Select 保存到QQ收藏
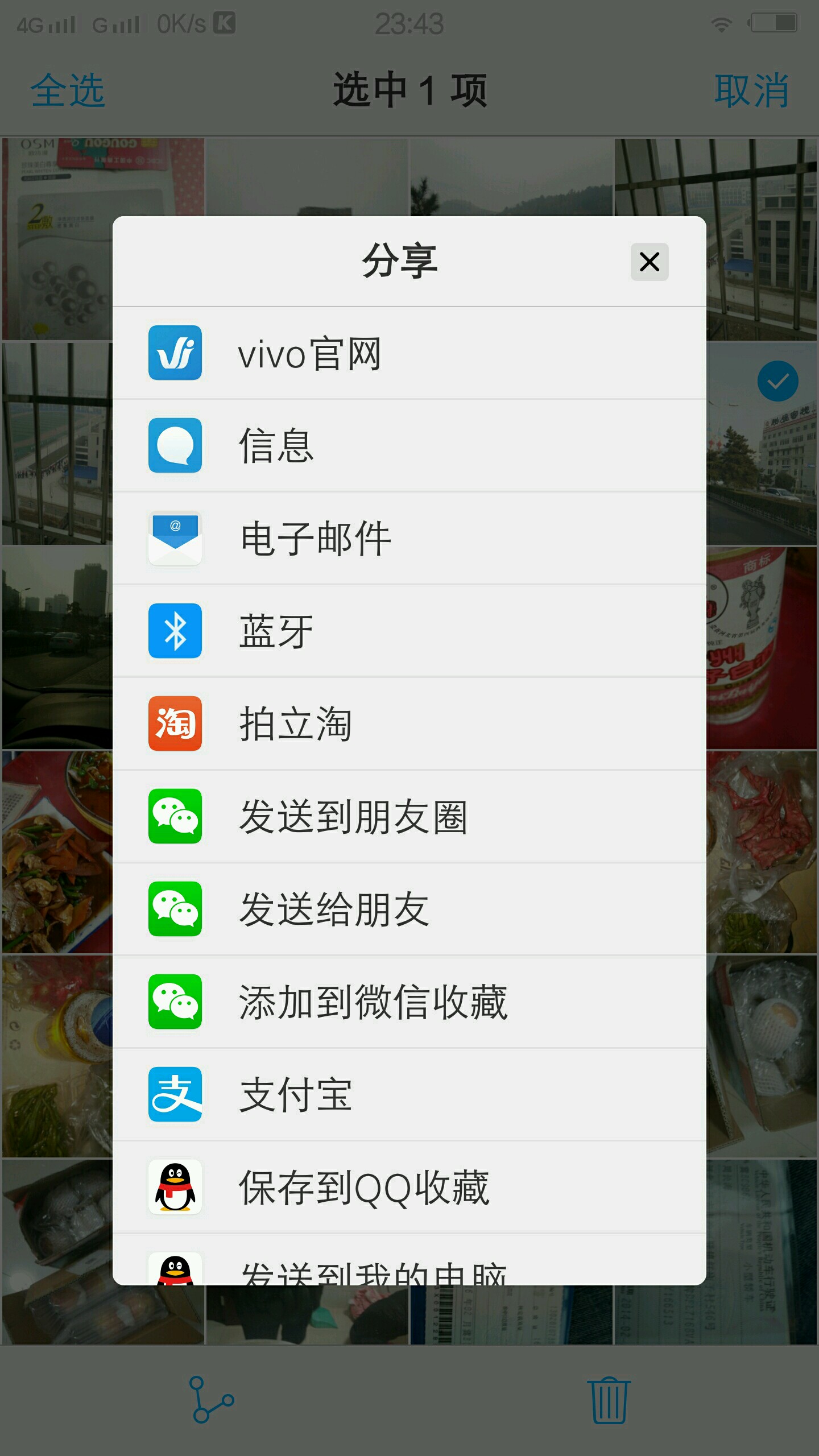The width and height of the screenshot is (819, 1456). [x=409, y=1188]
